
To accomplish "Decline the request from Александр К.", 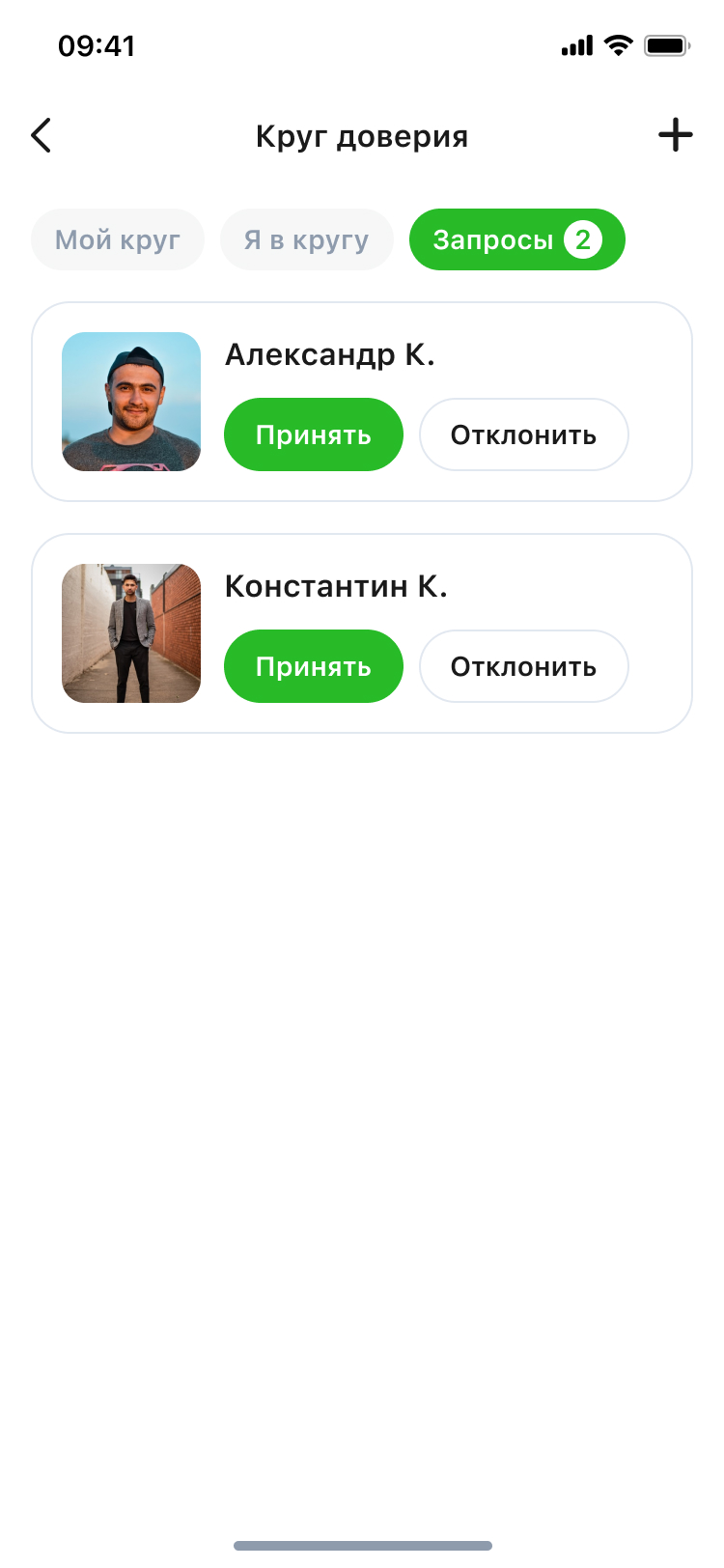I will (524, 434).
